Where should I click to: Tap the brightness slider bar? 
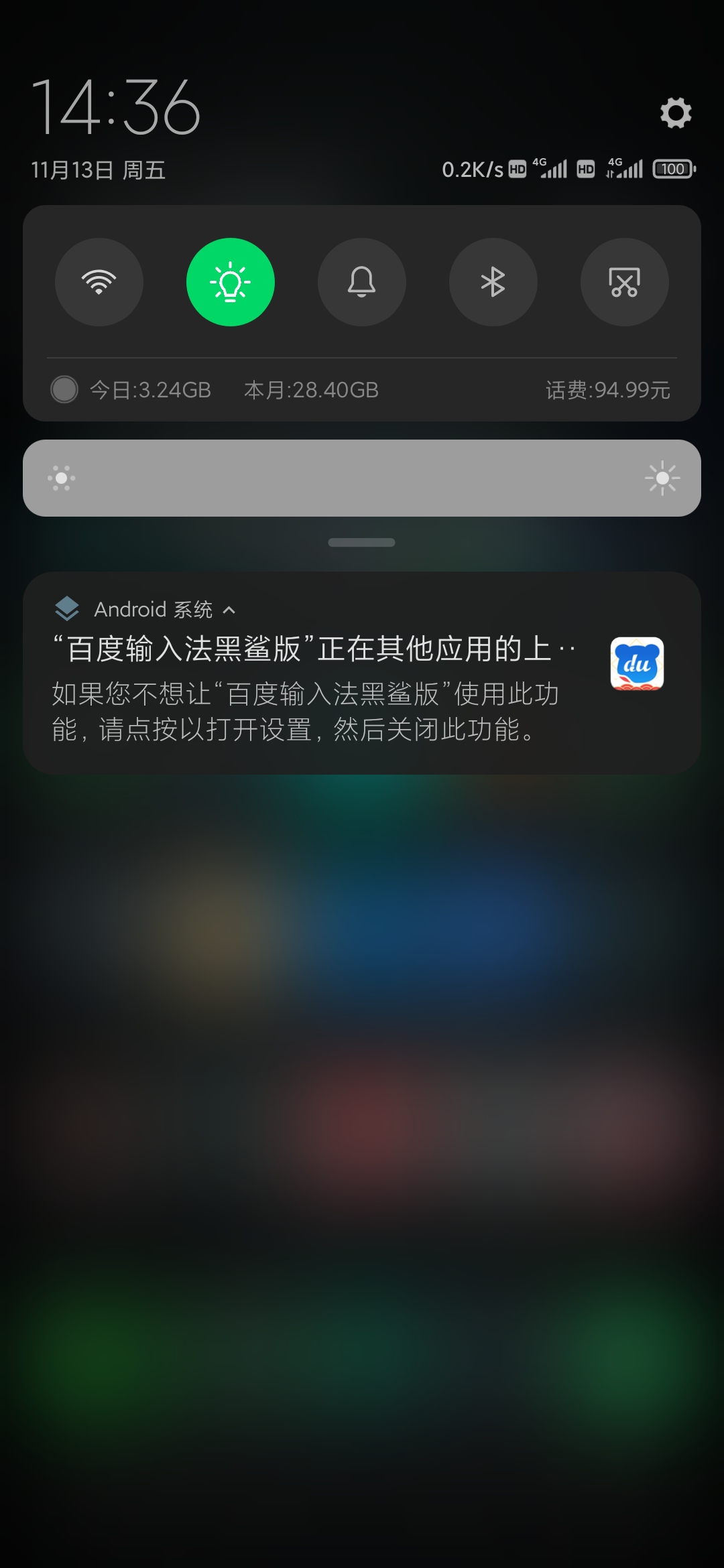point(362,478)
